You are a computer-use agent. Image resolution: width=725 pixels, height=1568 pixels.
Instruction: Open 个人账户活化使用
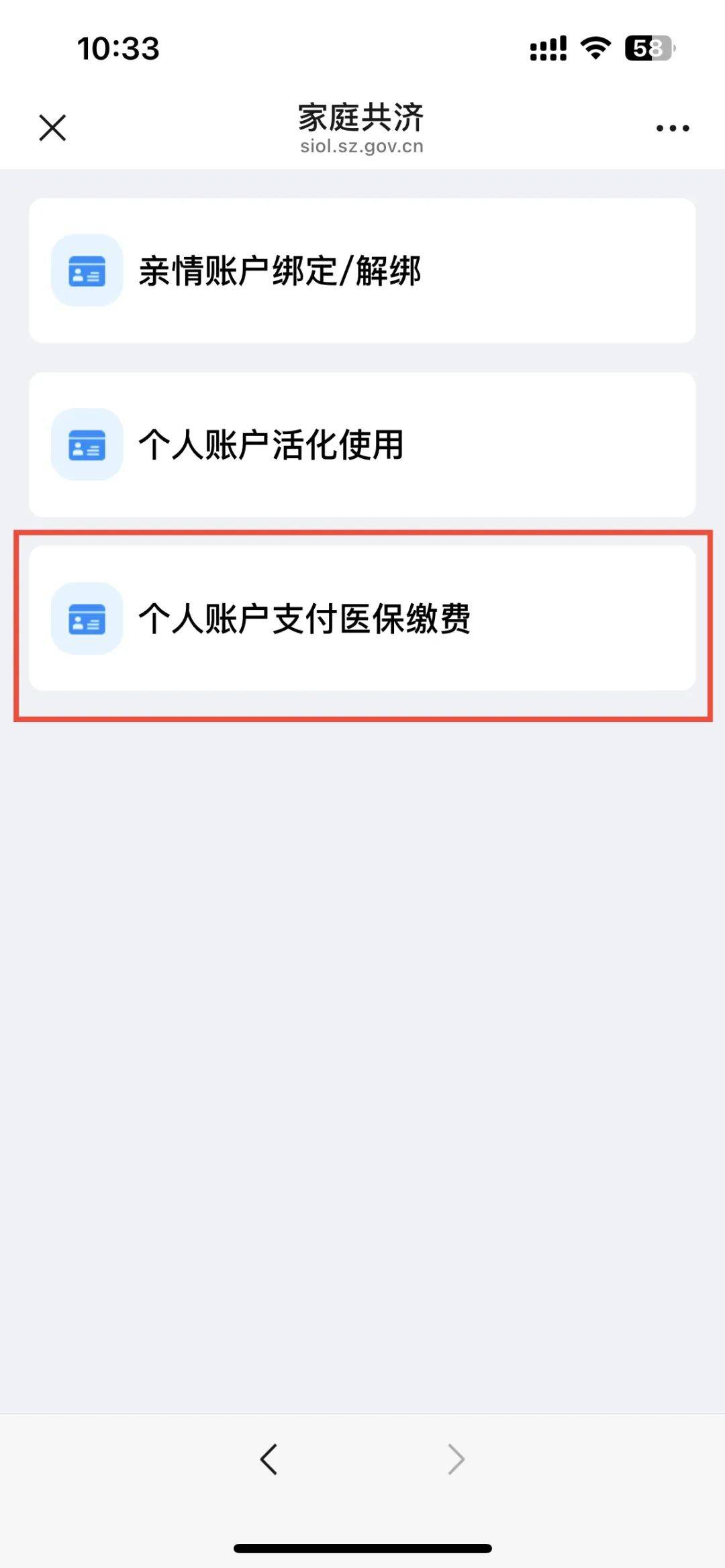point(362,444)
